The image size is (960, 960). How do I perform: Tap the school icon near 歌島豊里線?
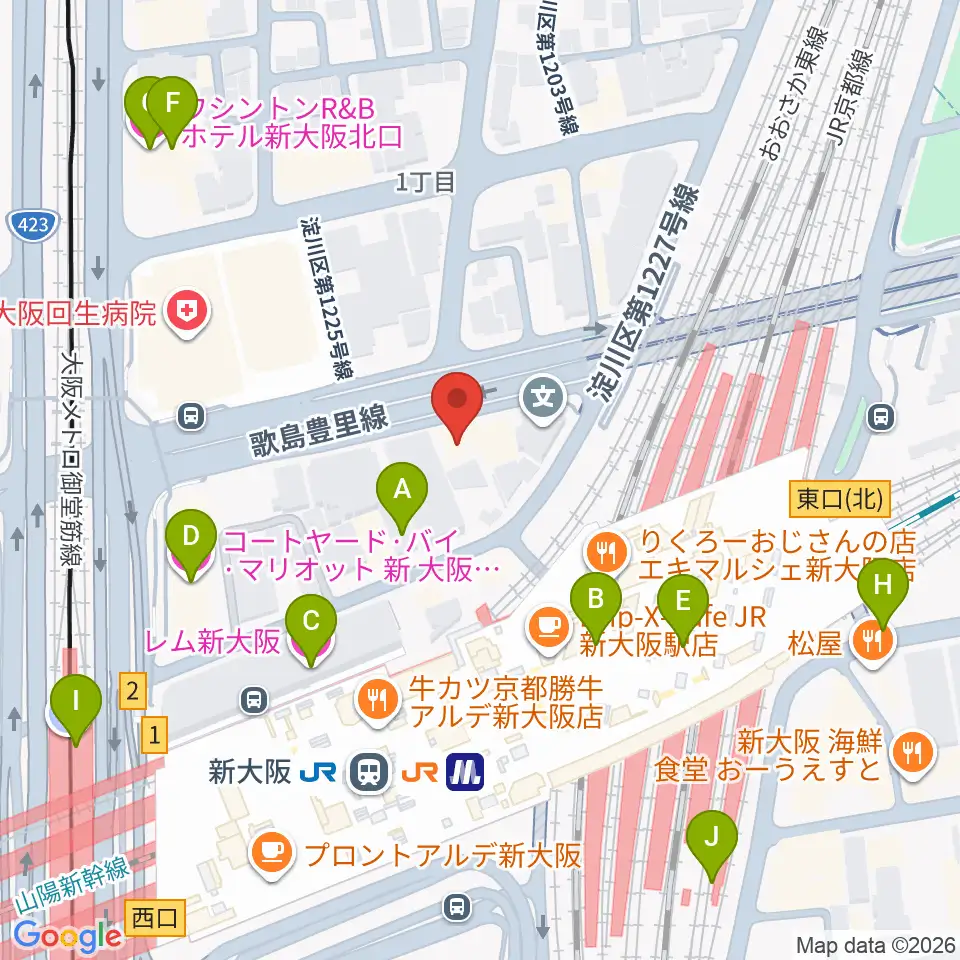[x=542, y=399]
